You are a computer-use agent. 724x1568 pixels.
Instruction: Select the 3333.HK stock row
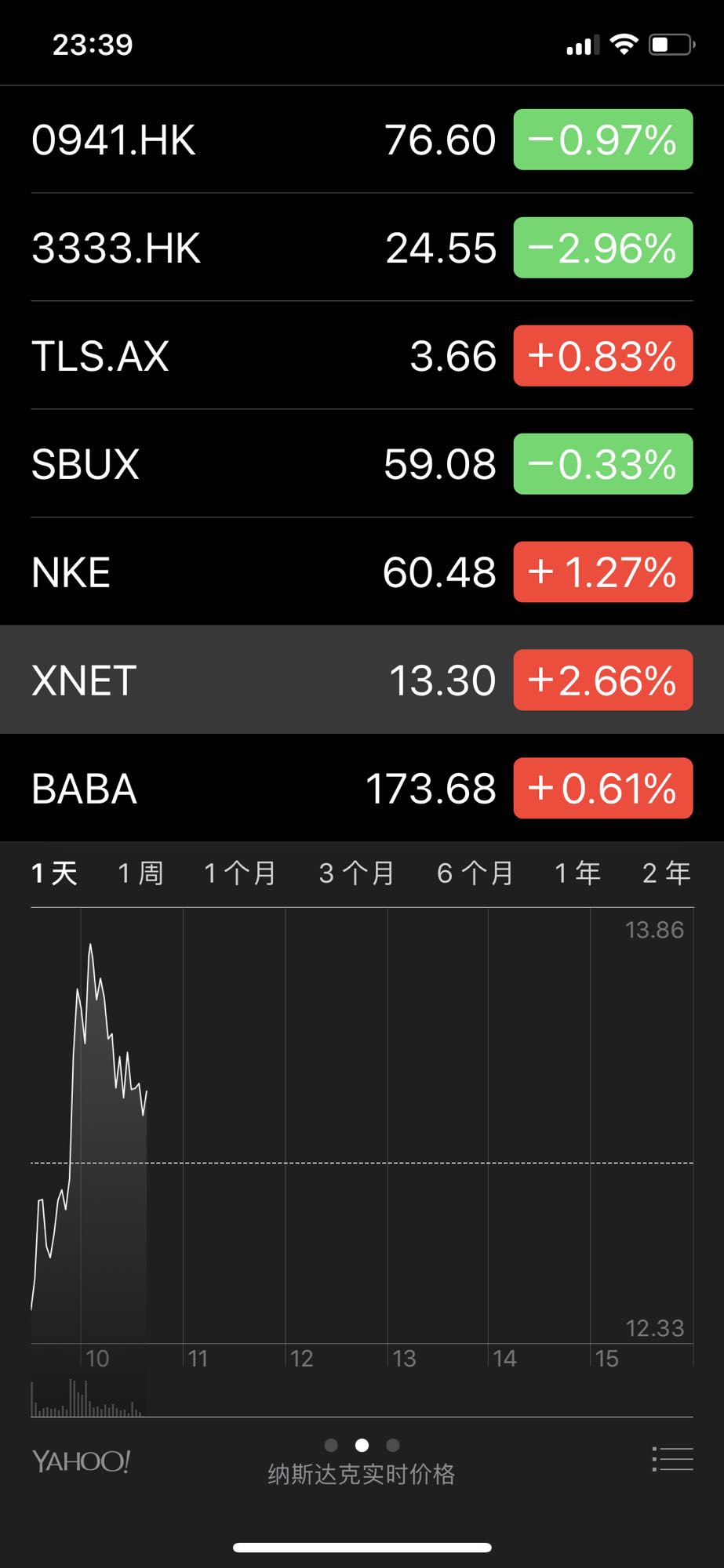pyautogui.click(x=362, y=248)
